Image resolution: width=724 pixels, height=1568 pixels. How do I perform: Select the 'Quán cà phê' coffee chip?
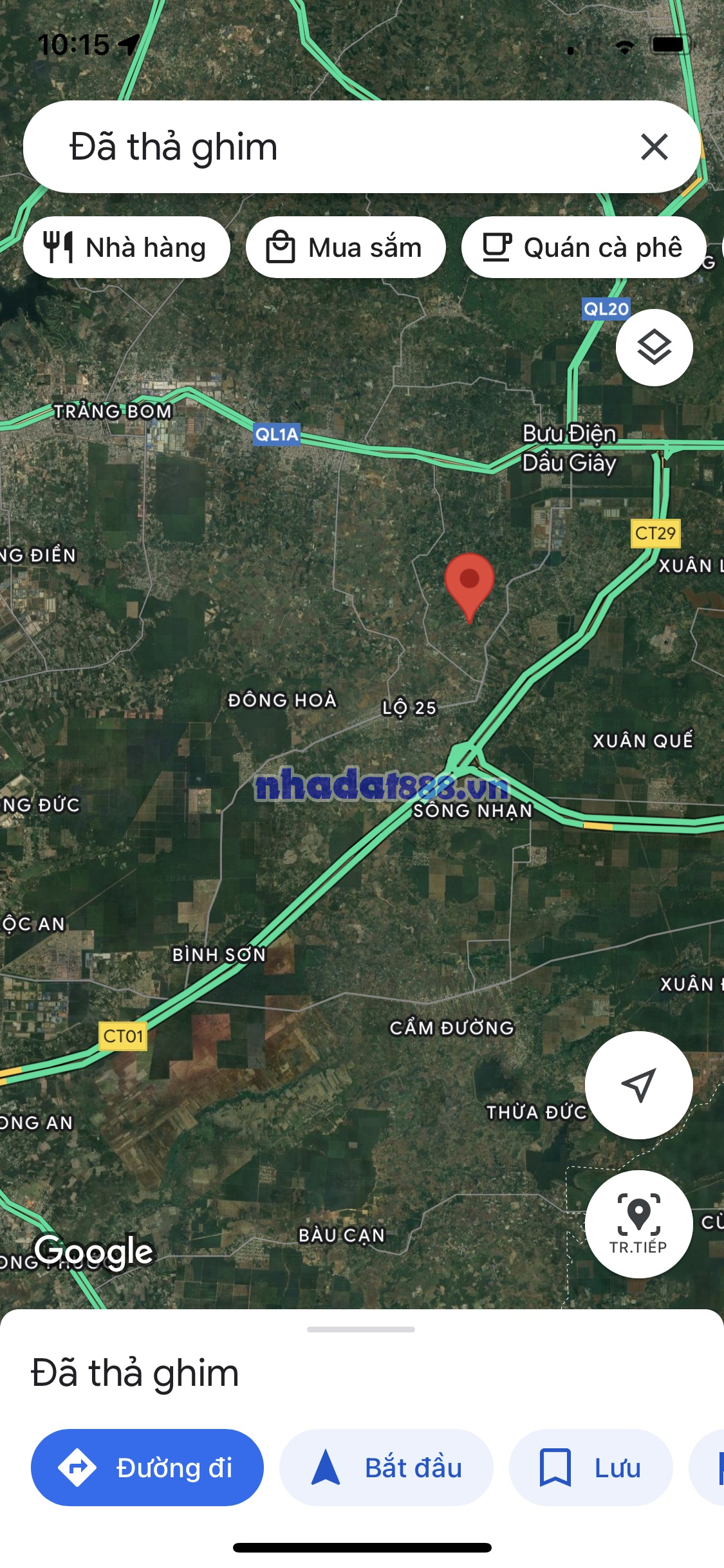point(584,247)
